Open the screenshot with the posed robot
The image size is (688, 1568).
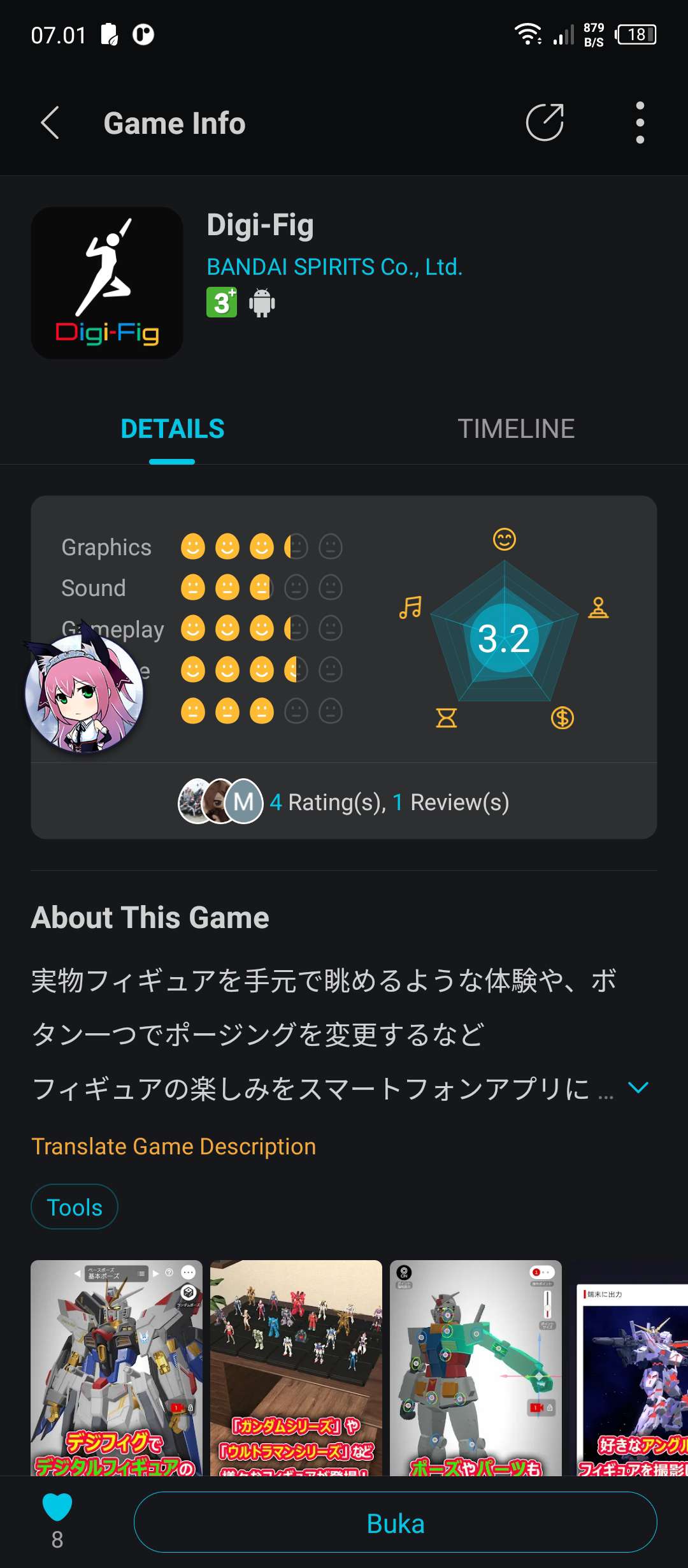476,1367
